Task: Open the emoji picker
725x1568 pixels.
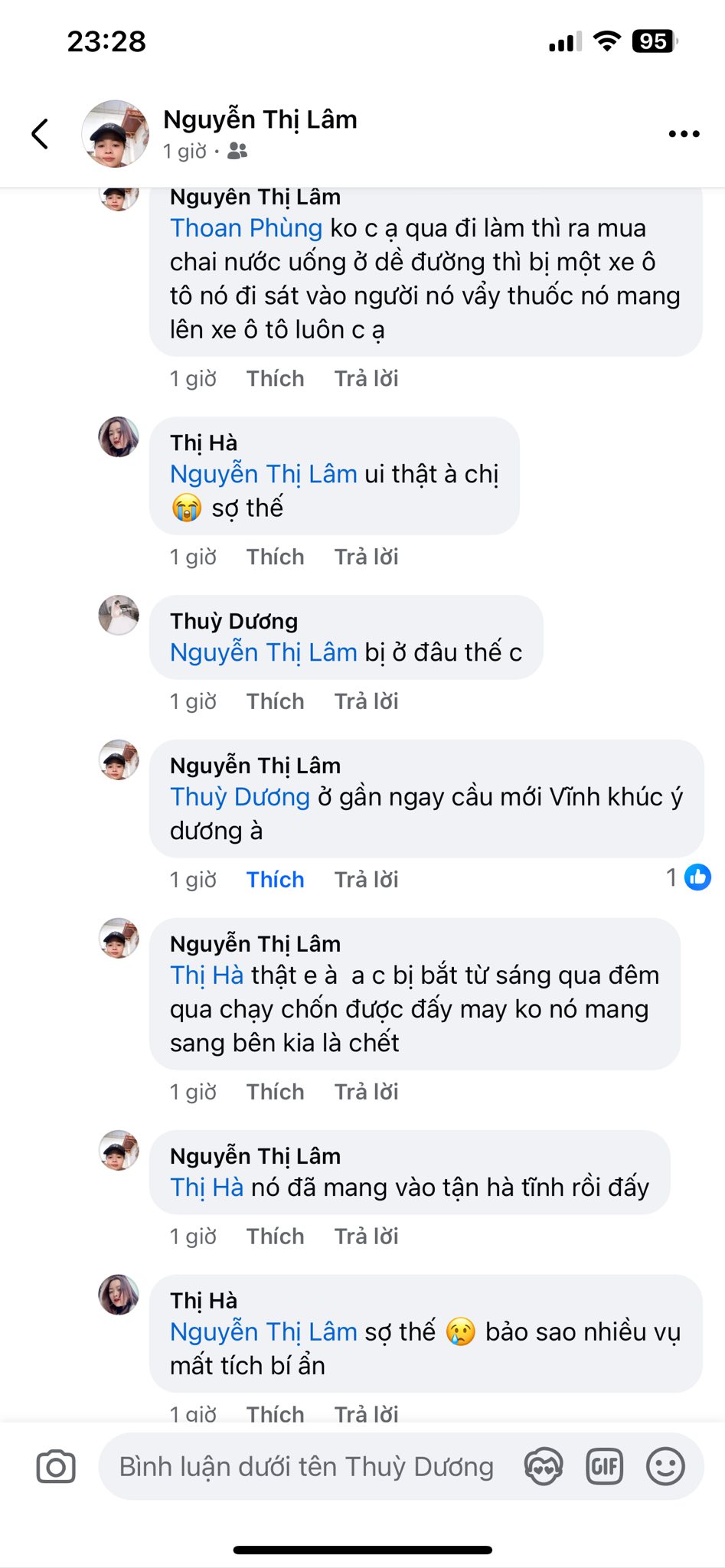Action: pyautogui.click(x=665, y=1467)
